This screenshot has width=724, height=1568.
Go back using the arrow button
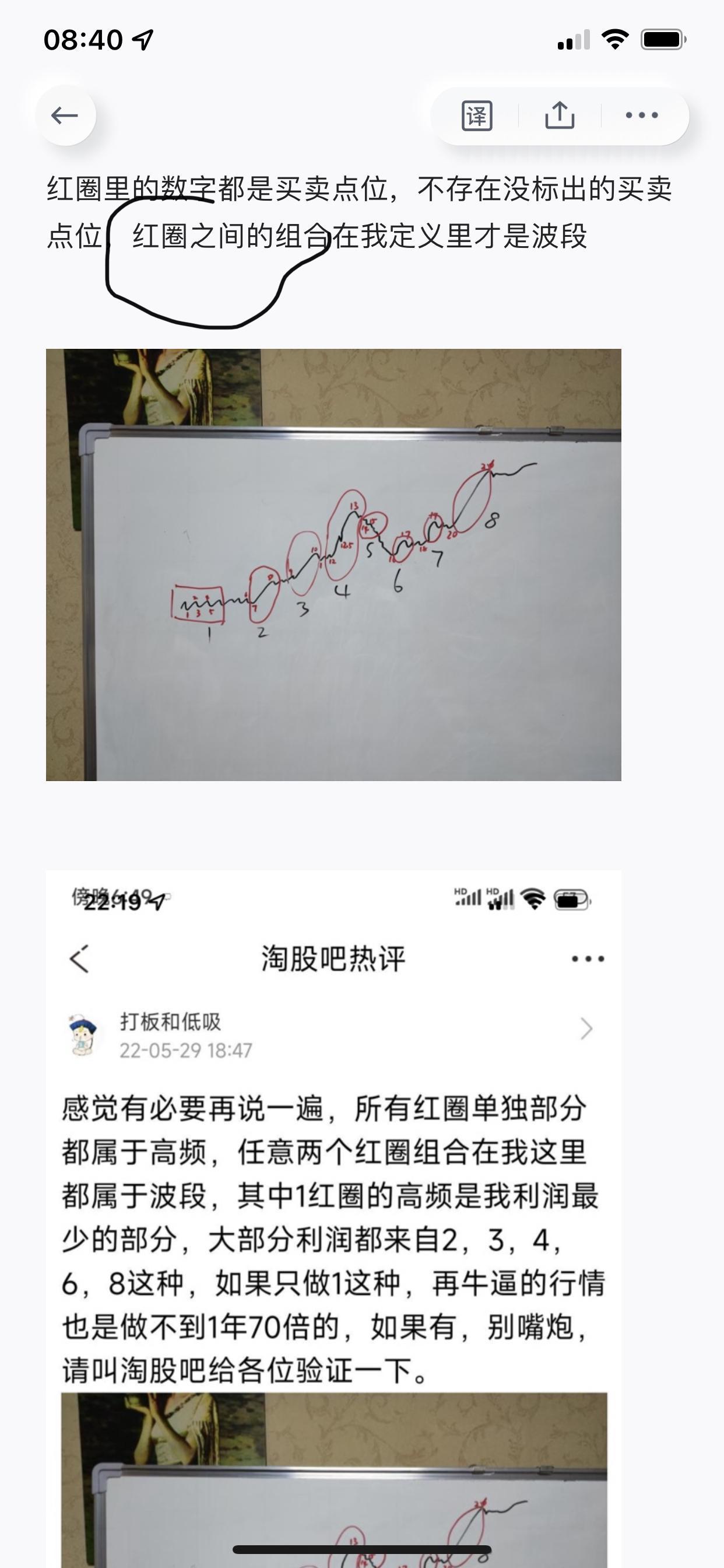[65, 115]
